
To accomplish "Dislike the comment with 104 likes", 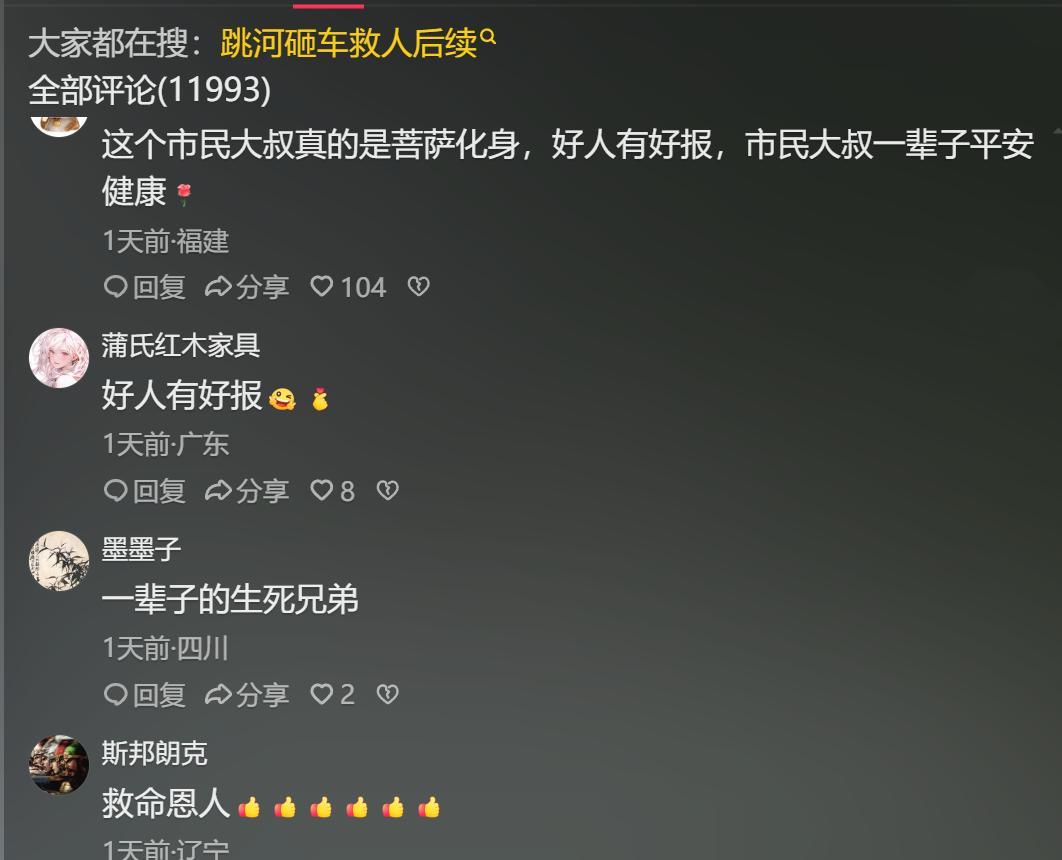I will click(x=419, y=287).
